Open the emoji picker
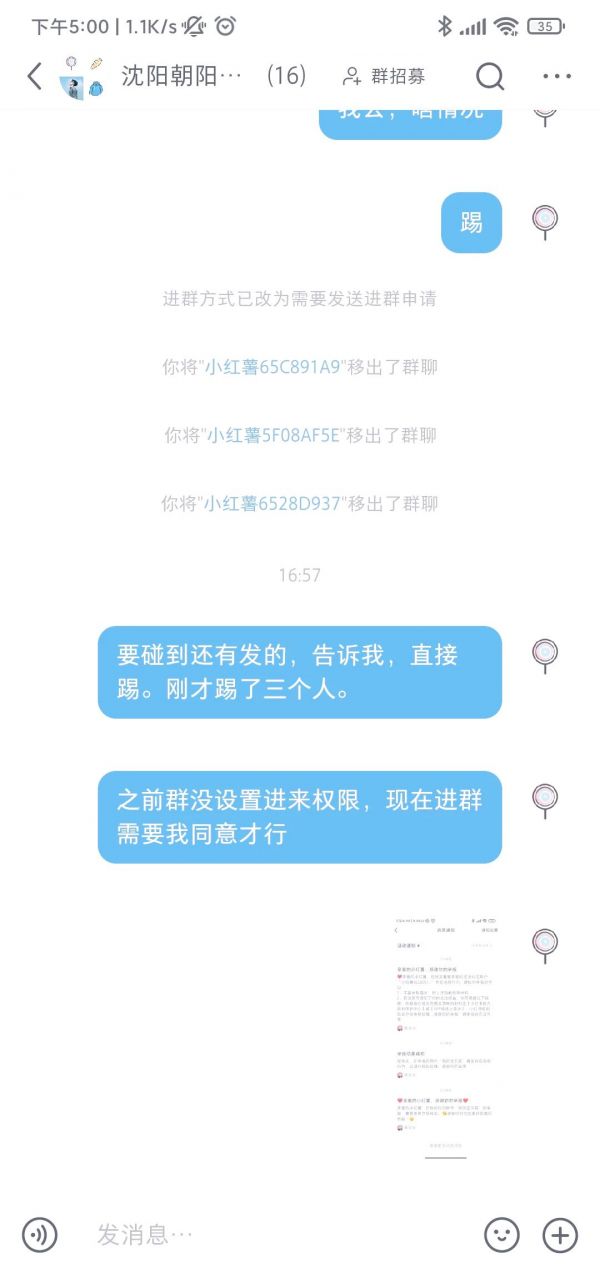 click(x=502, y=1234)
